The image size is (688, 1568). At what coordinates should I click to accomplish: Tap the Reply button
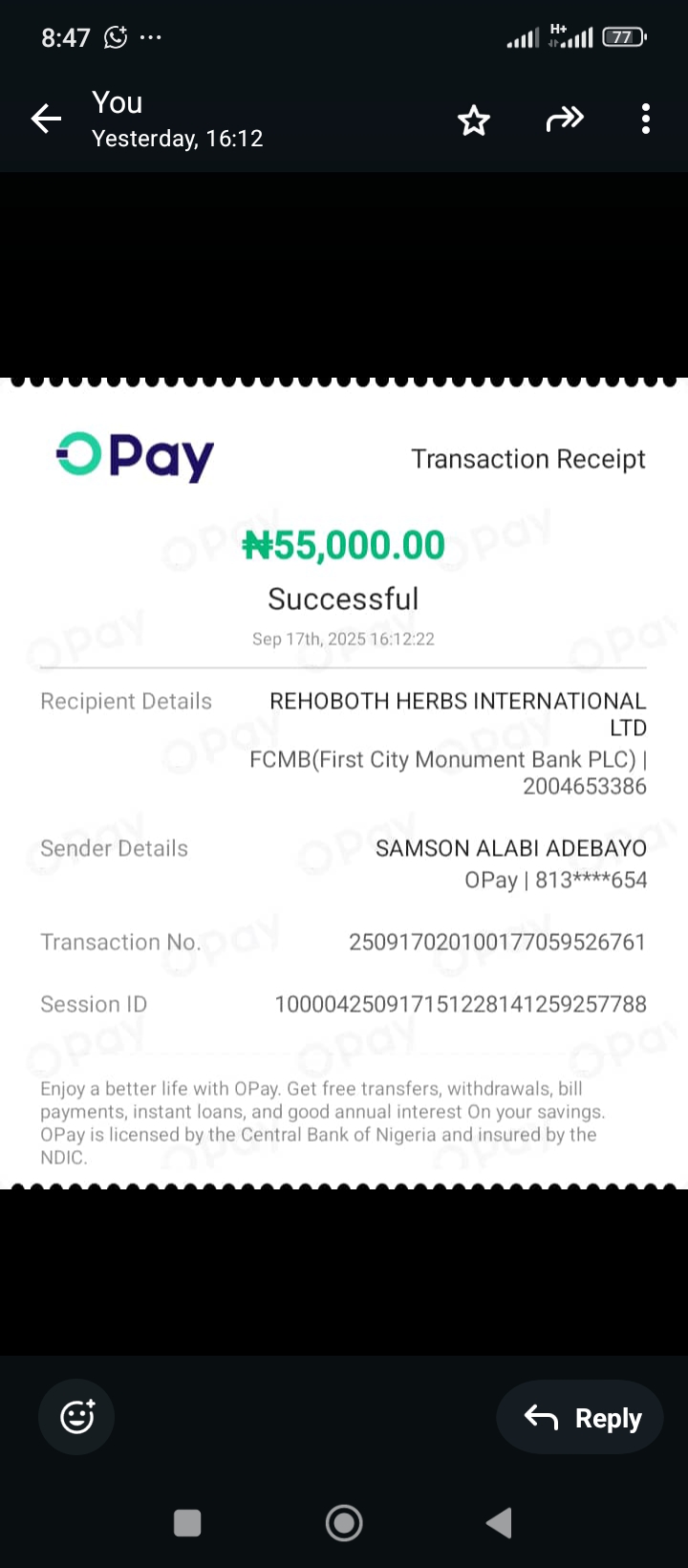click(581, 1418)
